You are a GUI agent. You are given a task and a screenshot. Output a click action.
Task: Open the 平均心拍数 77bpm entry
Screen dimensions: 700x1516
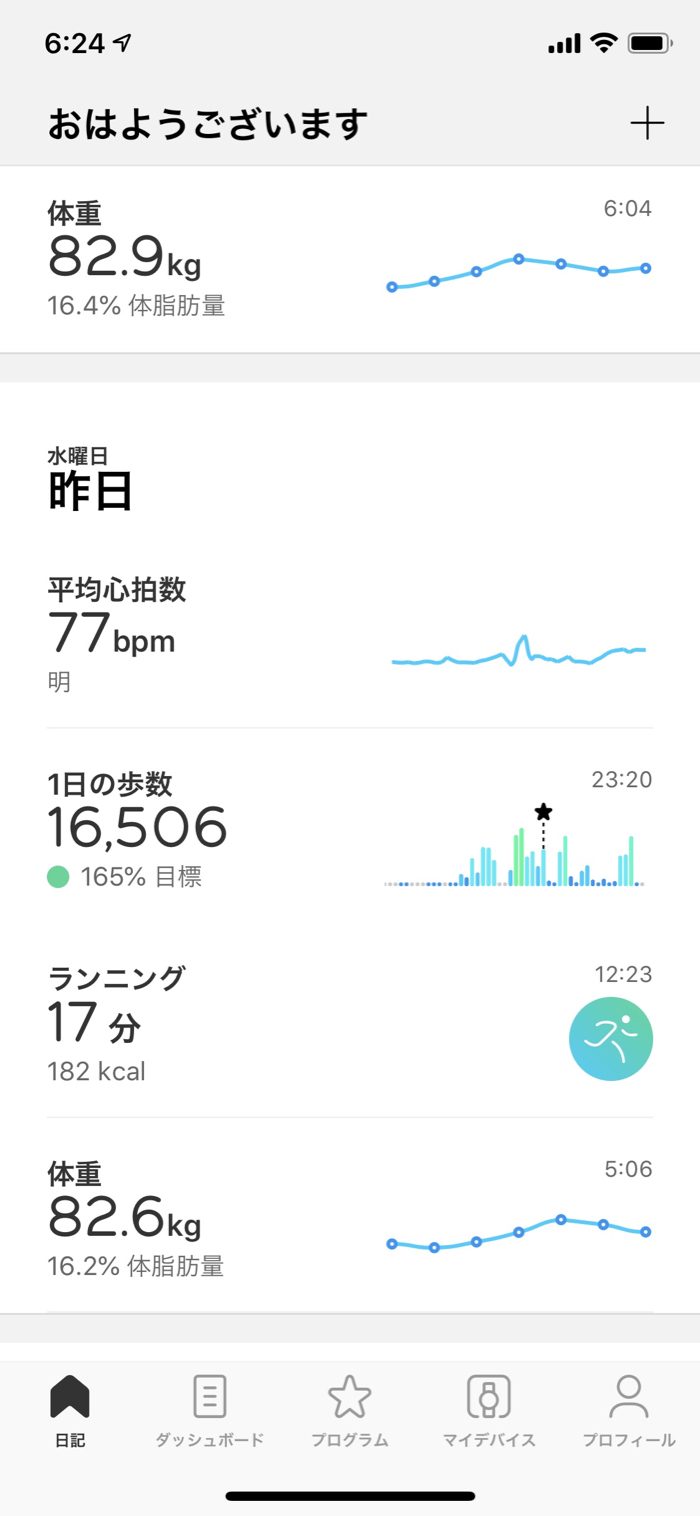(349, 635)
